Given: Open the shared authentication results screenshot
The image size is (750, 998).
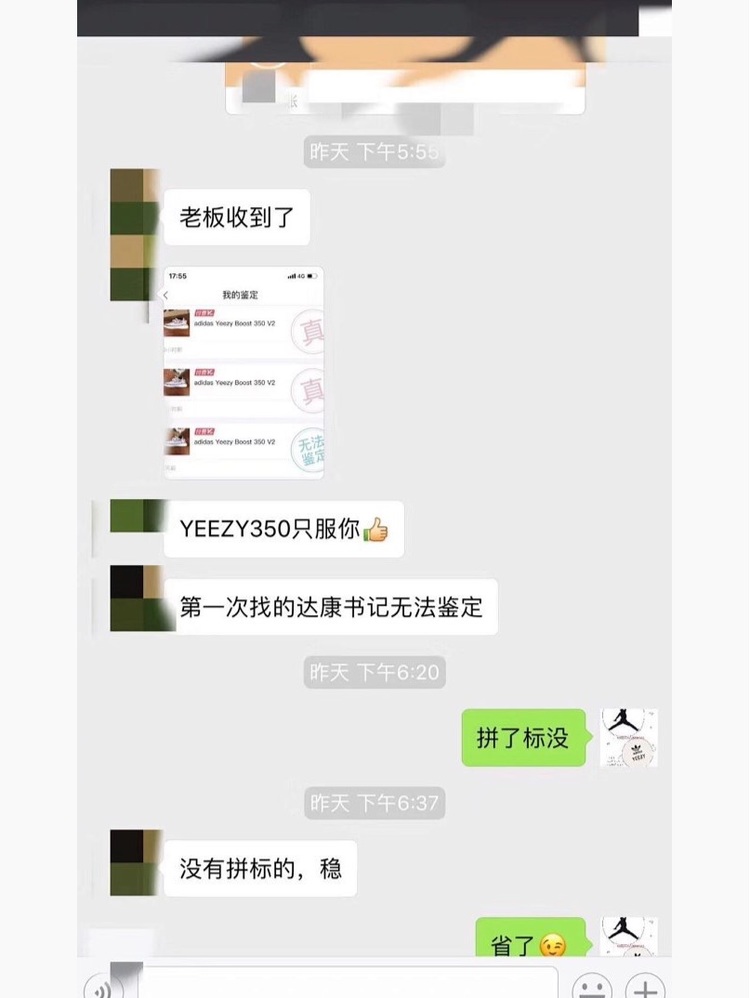Looking at the screenshot, I should (x=243, y=372).
